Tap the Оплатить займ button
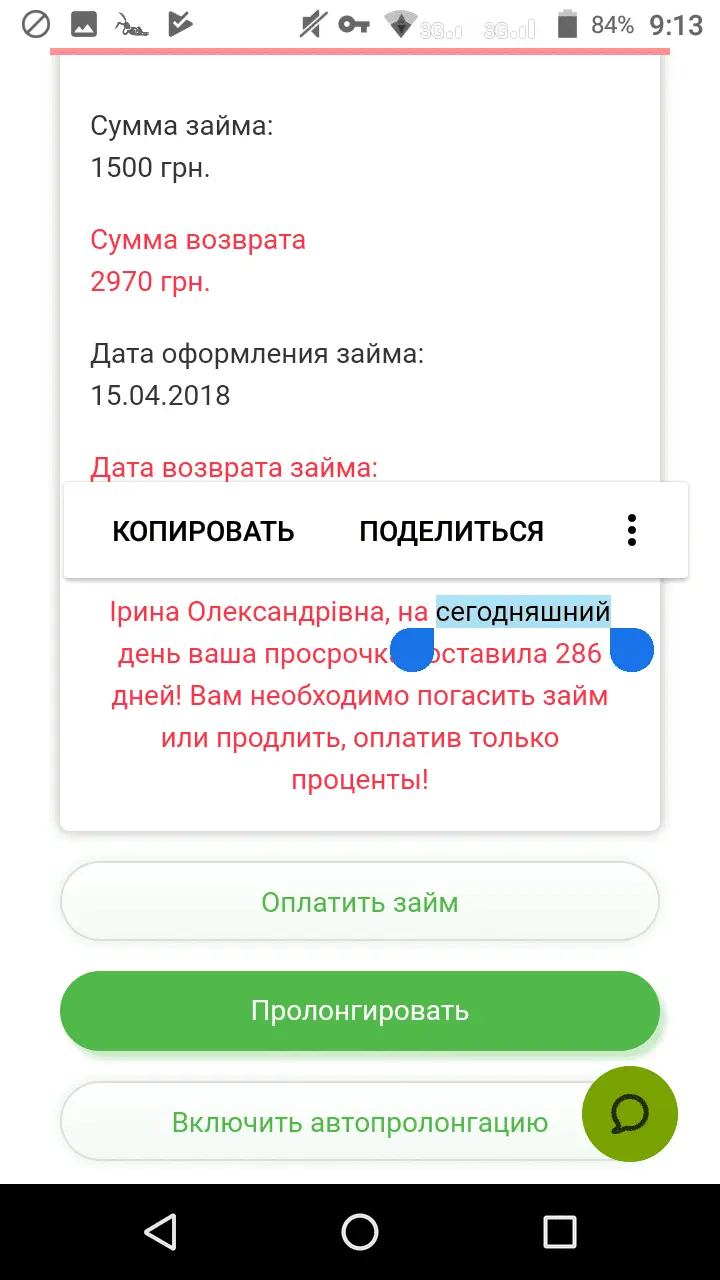This screenshot has height=1280, width=720. tap(360, 902)
